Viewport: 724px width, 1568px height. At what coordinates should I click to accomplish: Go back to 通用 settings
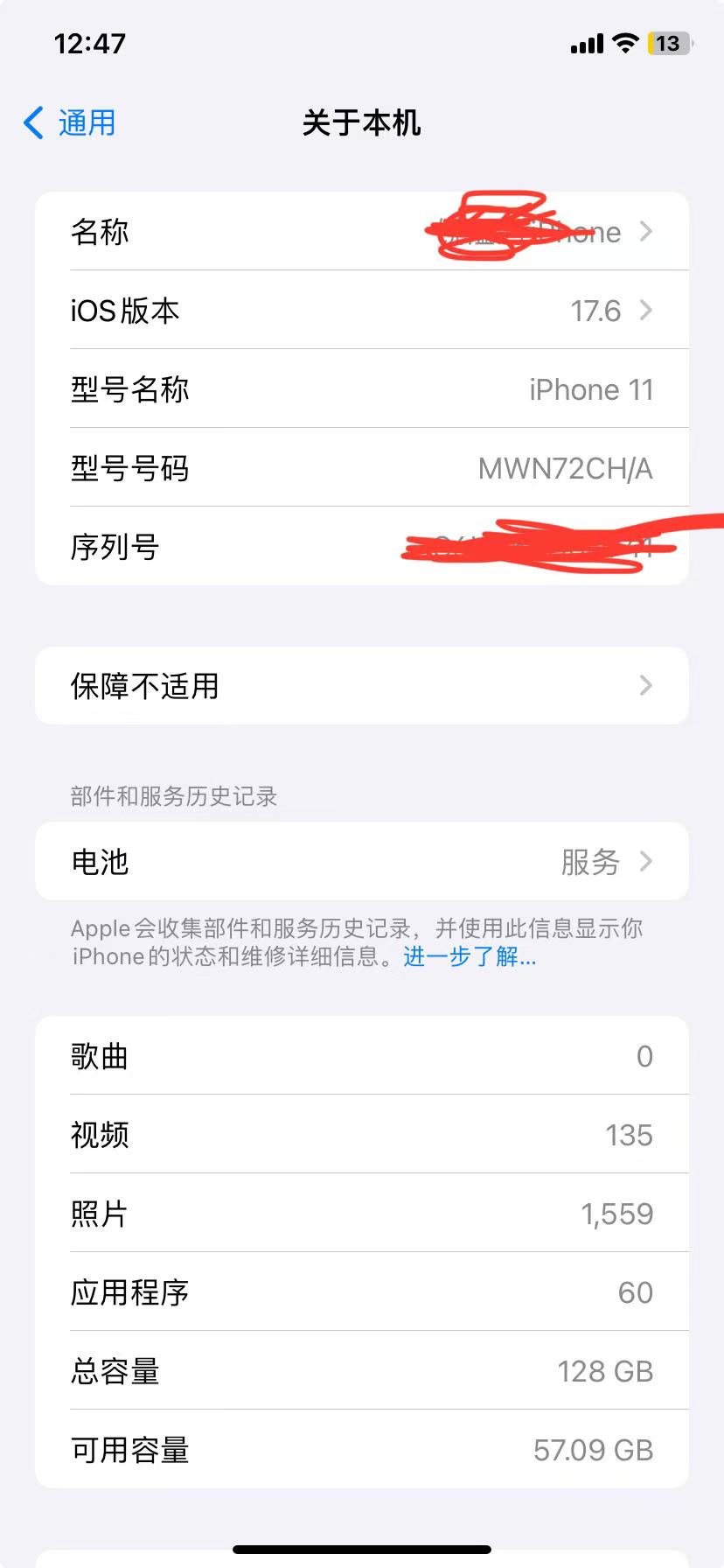click(70, 123)
